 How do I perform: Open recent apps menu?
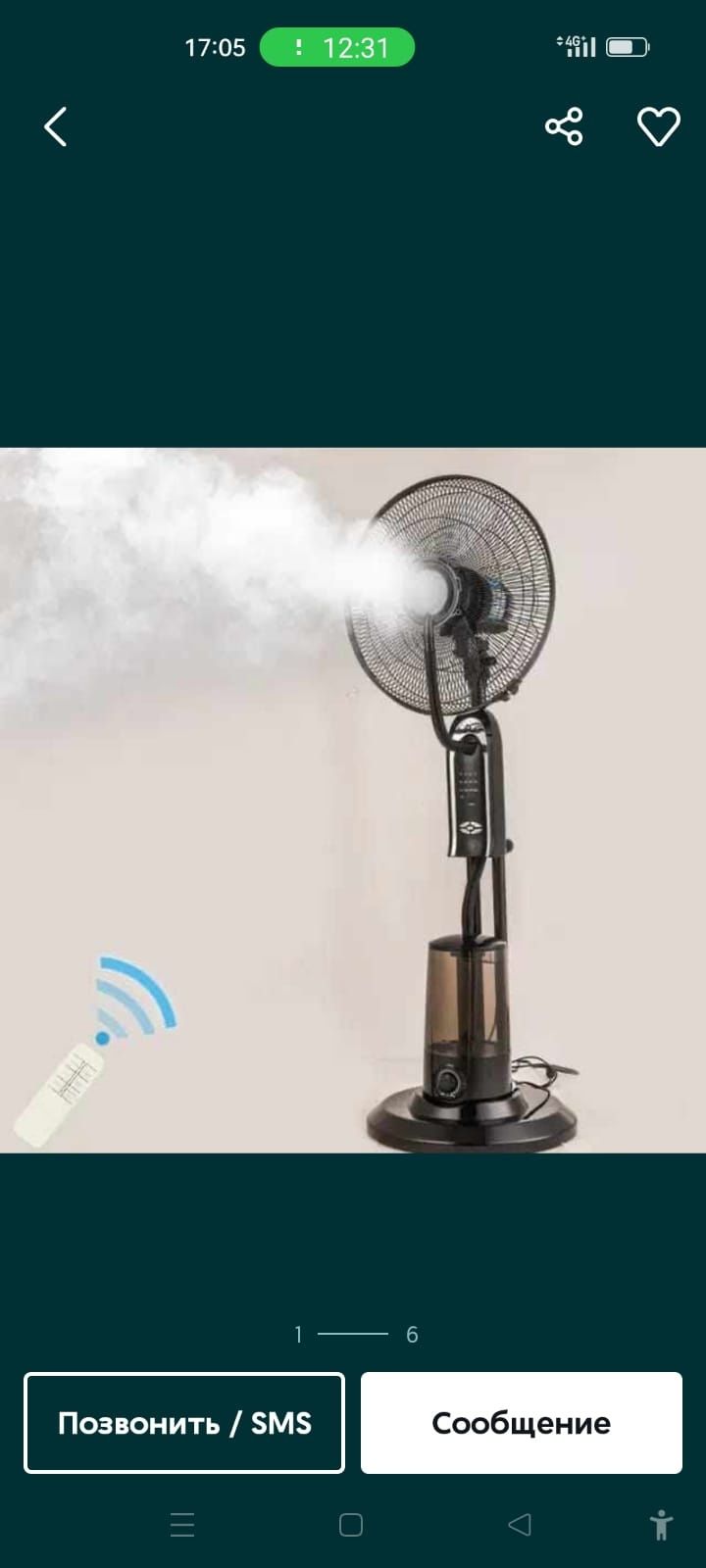182,1524
